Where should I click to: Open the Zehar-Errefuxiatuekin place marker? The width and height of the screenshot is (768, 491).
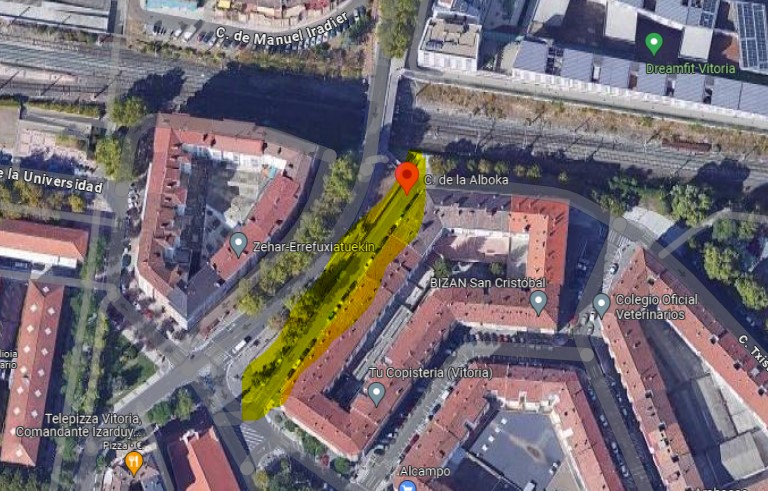click(238, 243)
